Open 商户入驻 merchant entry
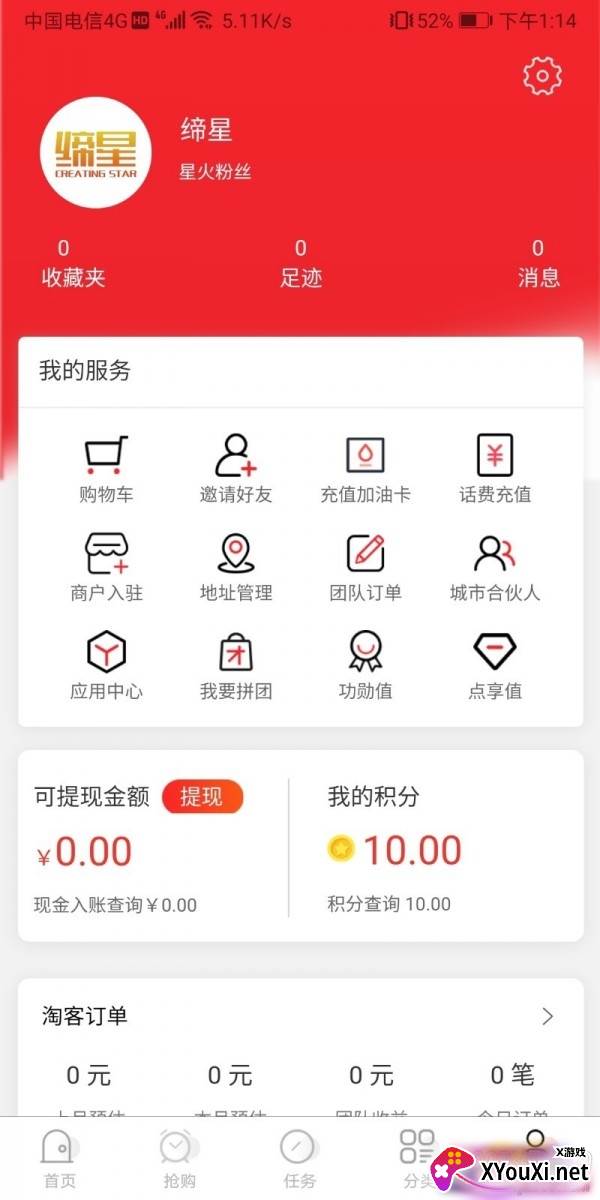This screenshot has height=1200, width=600. point(106,567)
